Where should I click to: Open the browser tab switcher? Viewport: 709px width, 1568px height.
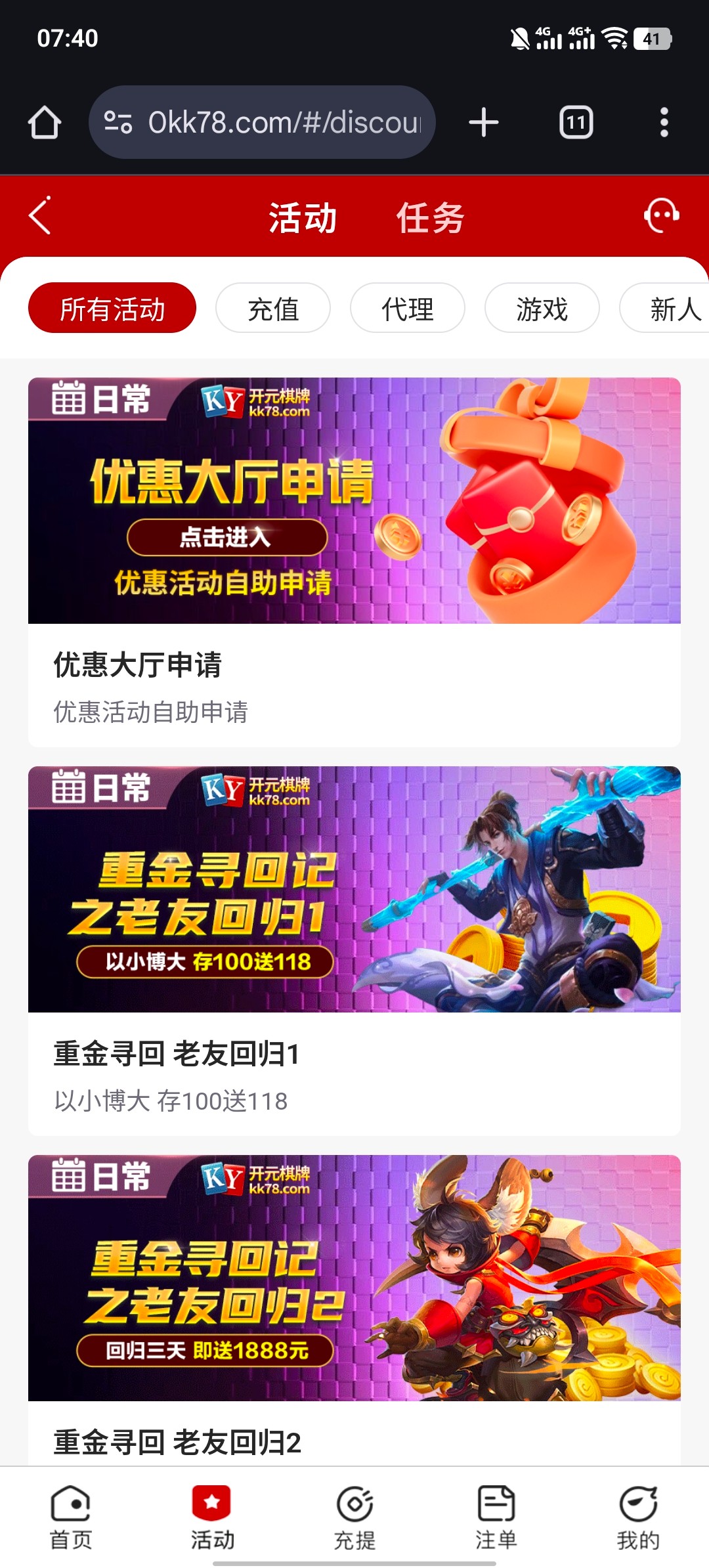click(576, 123)
